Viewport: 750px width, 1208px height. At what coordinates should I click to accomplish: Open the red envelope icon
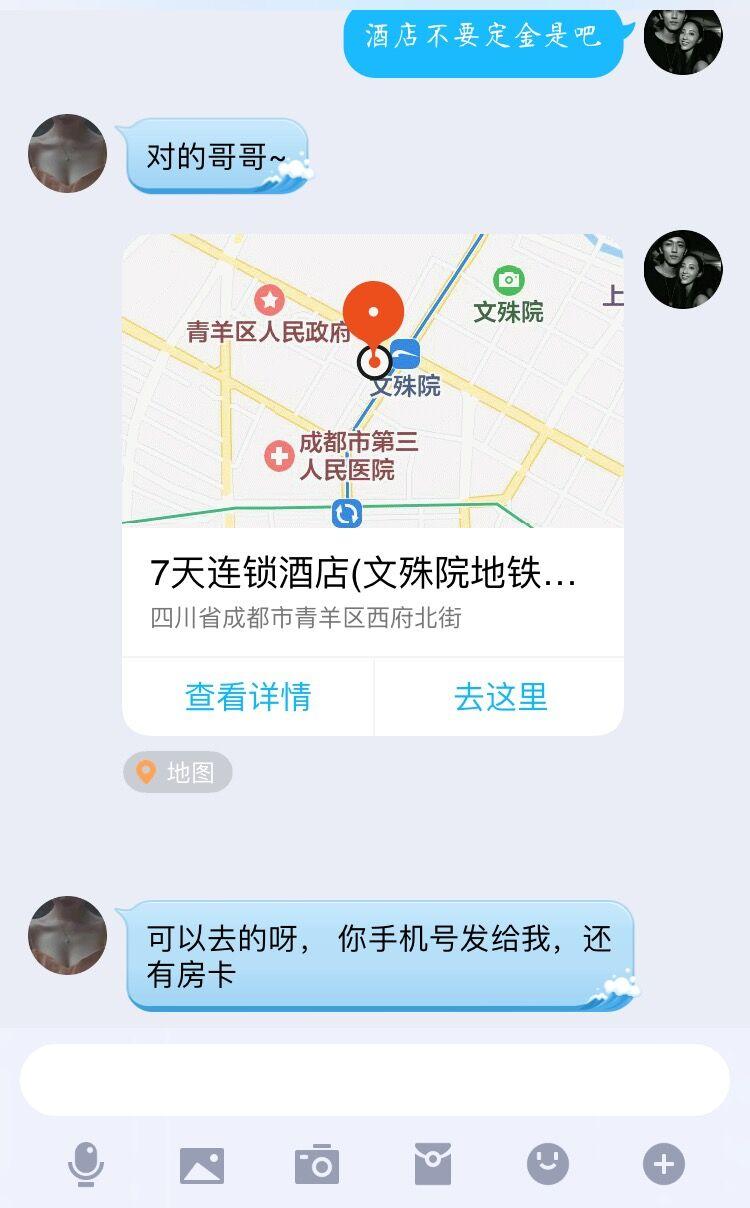pyautogui.click(x=433, y=1165)
